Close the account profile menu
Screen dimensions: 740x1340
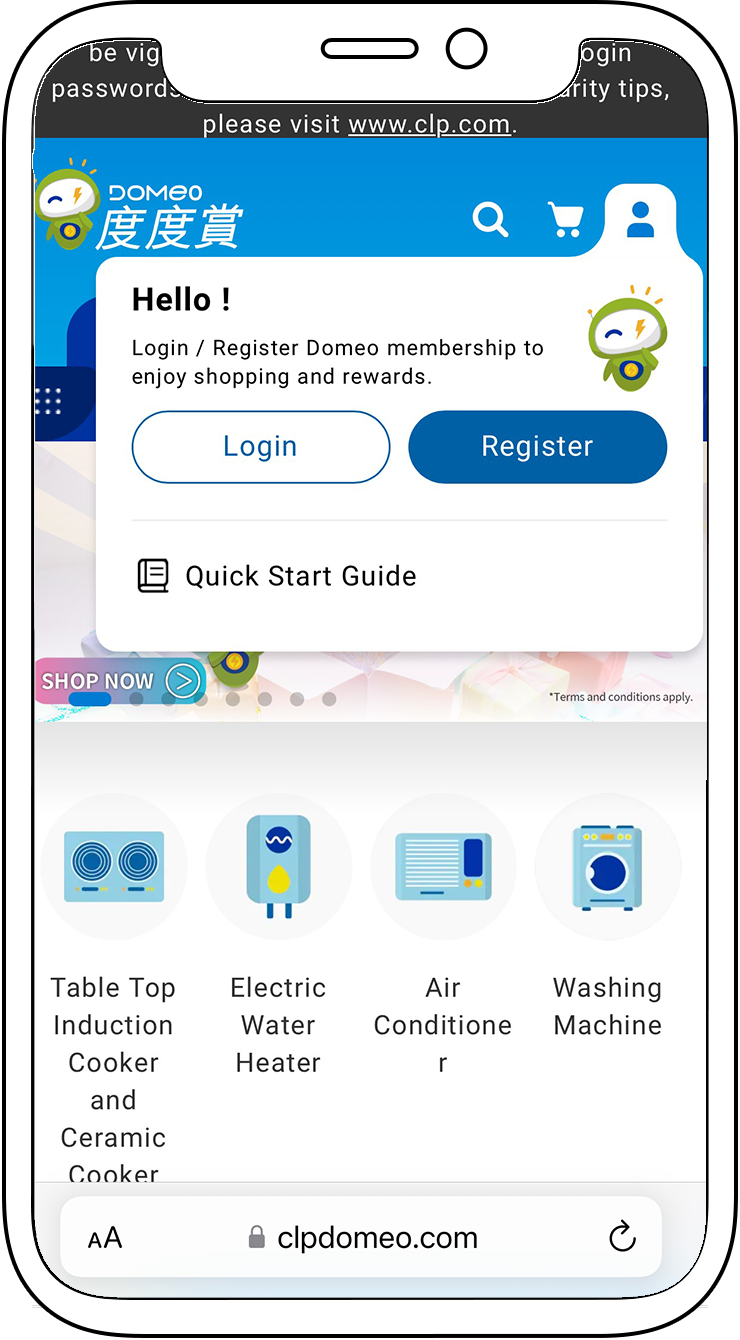[x=640, y=219]
